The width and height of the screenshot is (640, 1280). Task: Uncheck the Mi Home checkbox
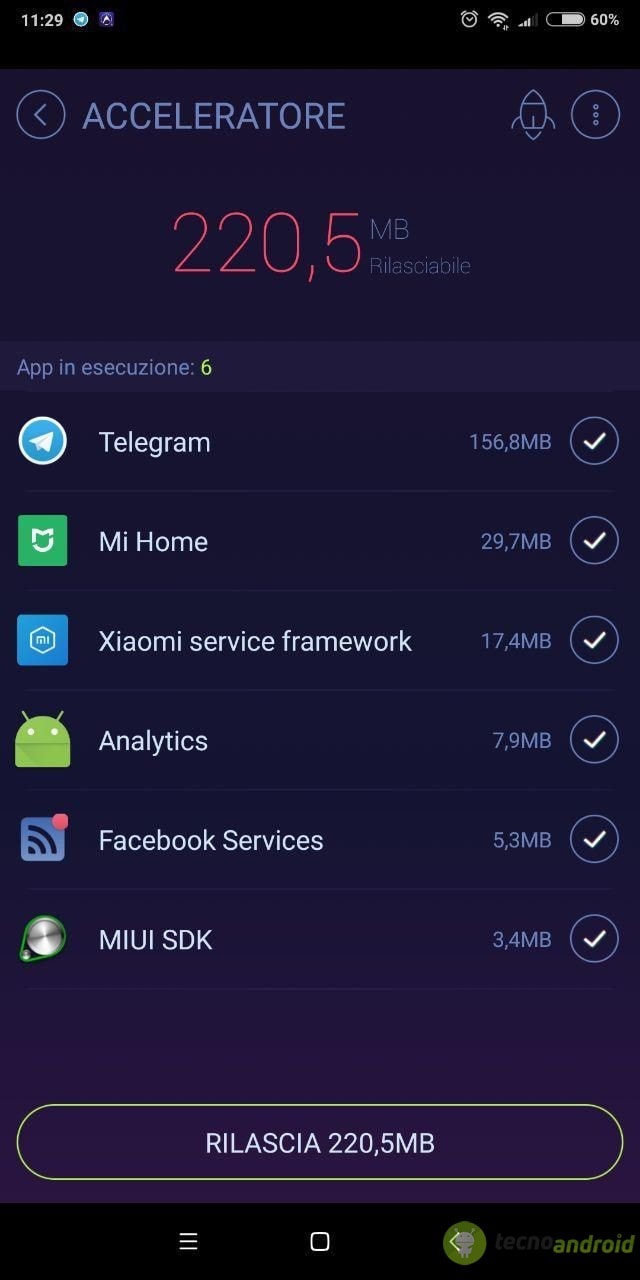594,541
